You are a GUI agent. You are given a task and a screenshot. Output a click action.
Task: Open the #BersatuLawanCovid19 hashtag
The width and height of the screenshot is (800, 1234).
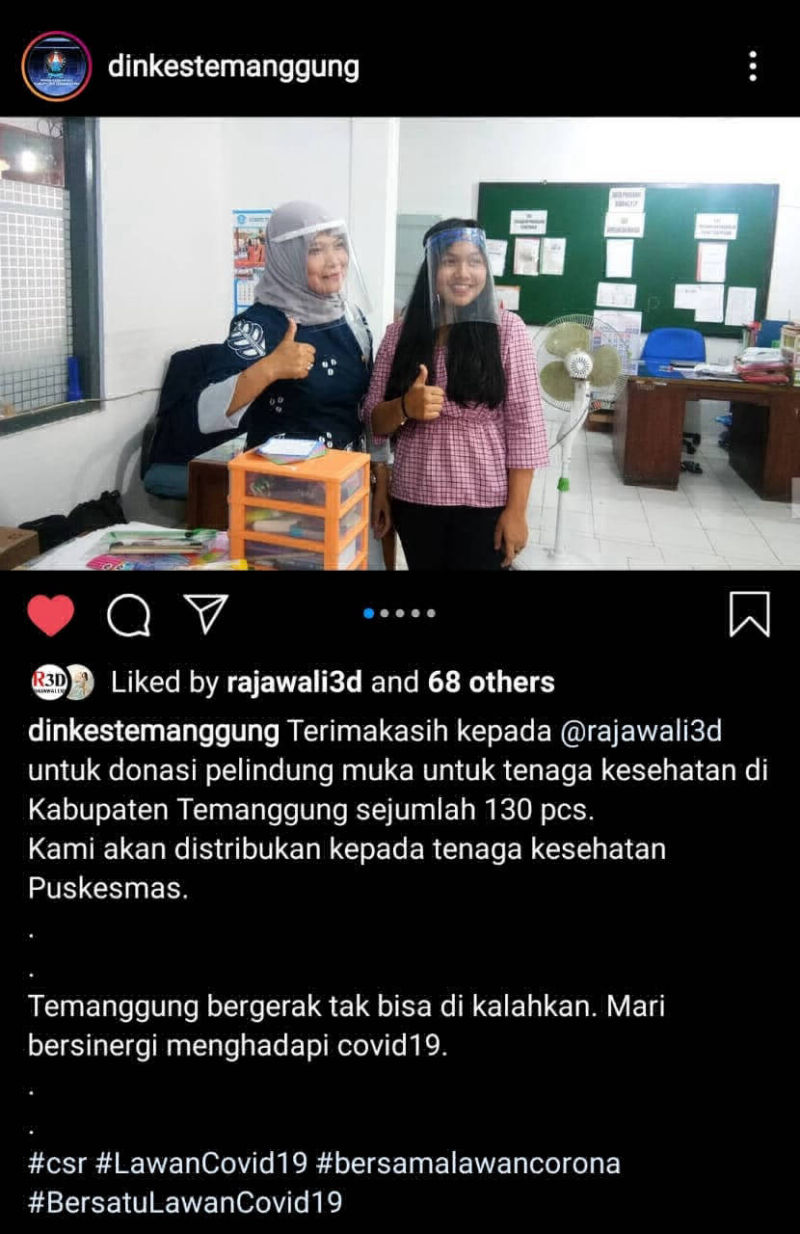185,1201
